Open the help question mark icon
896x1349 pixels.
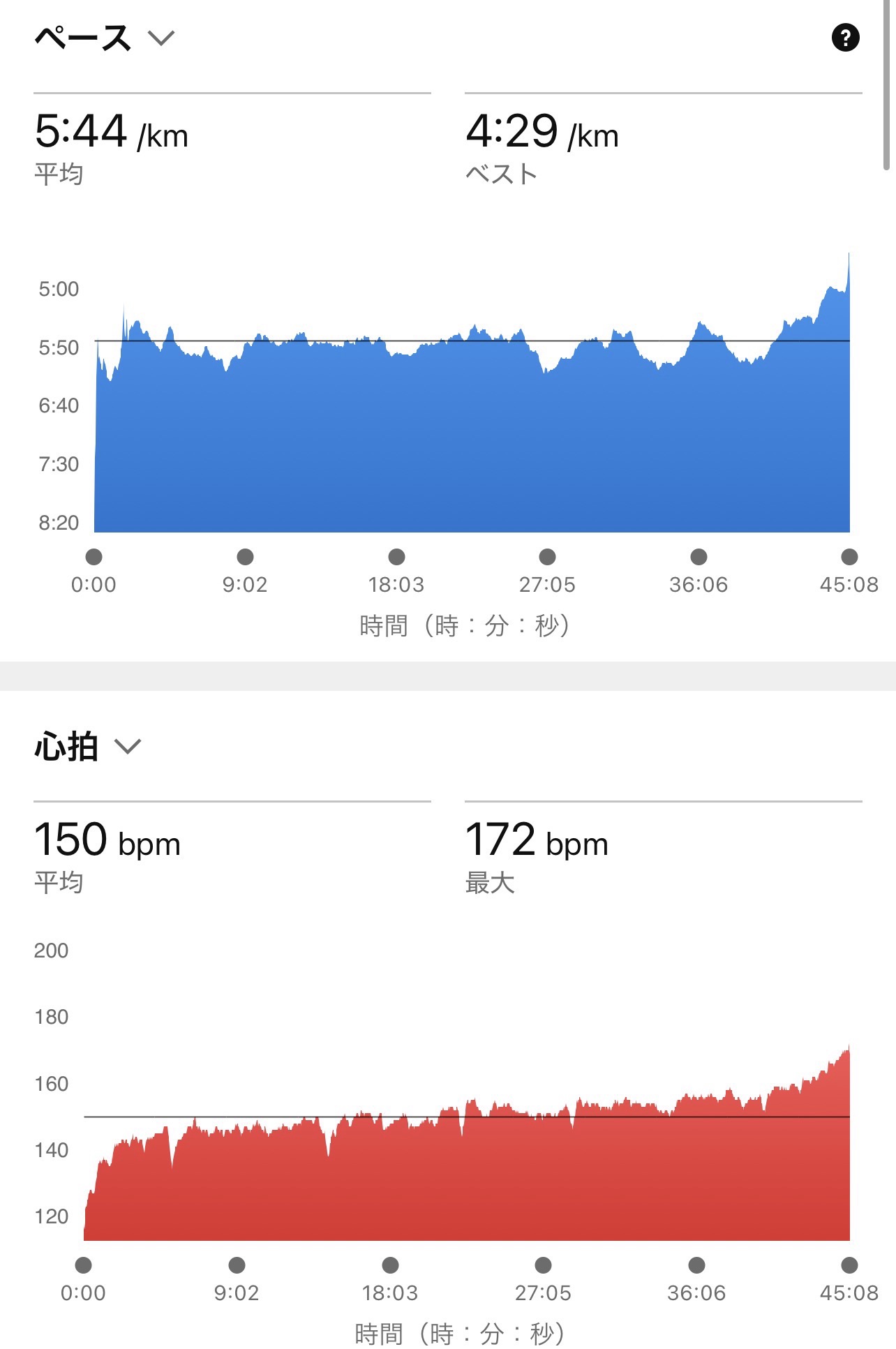click(845, 38)
